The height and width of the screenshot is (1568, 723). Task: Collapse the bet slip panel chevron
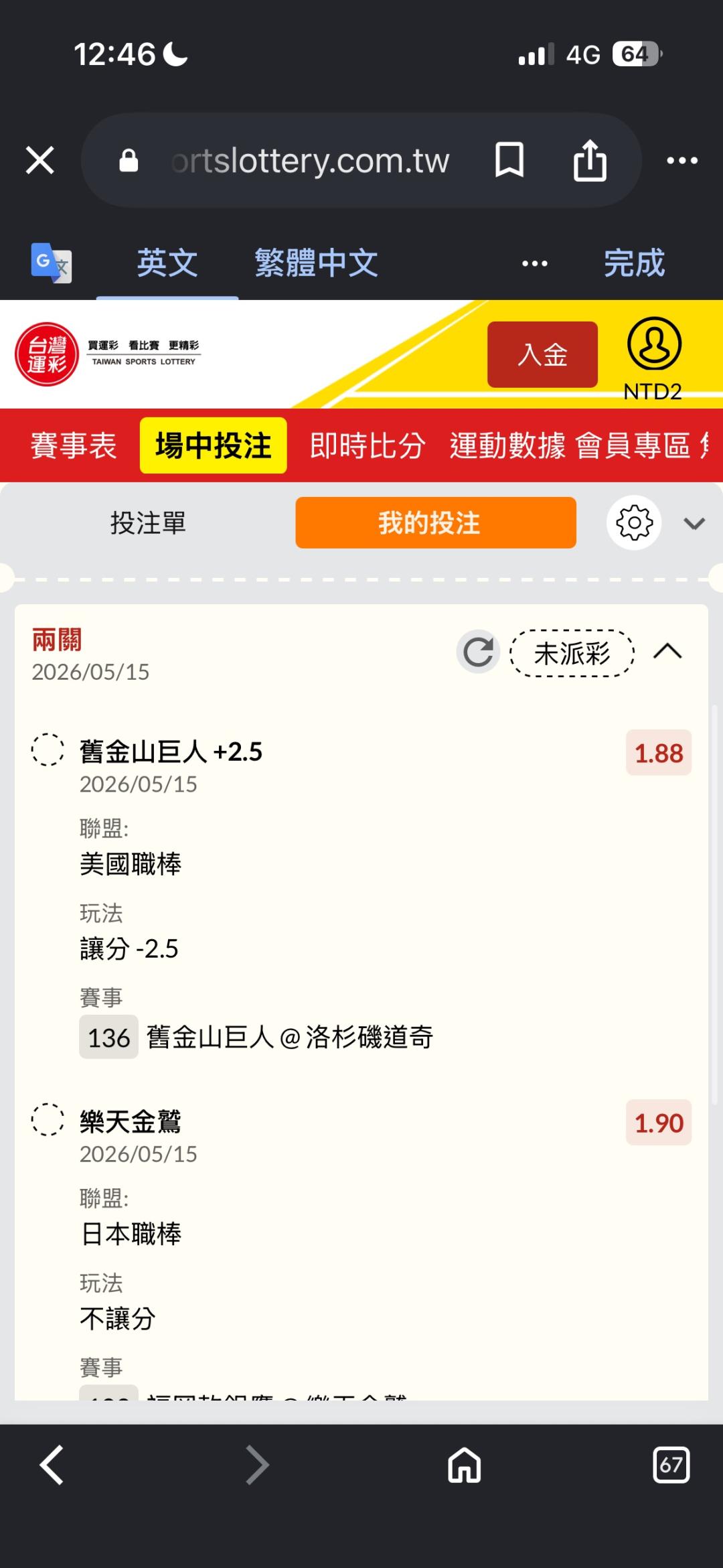[x=694, y=523]
